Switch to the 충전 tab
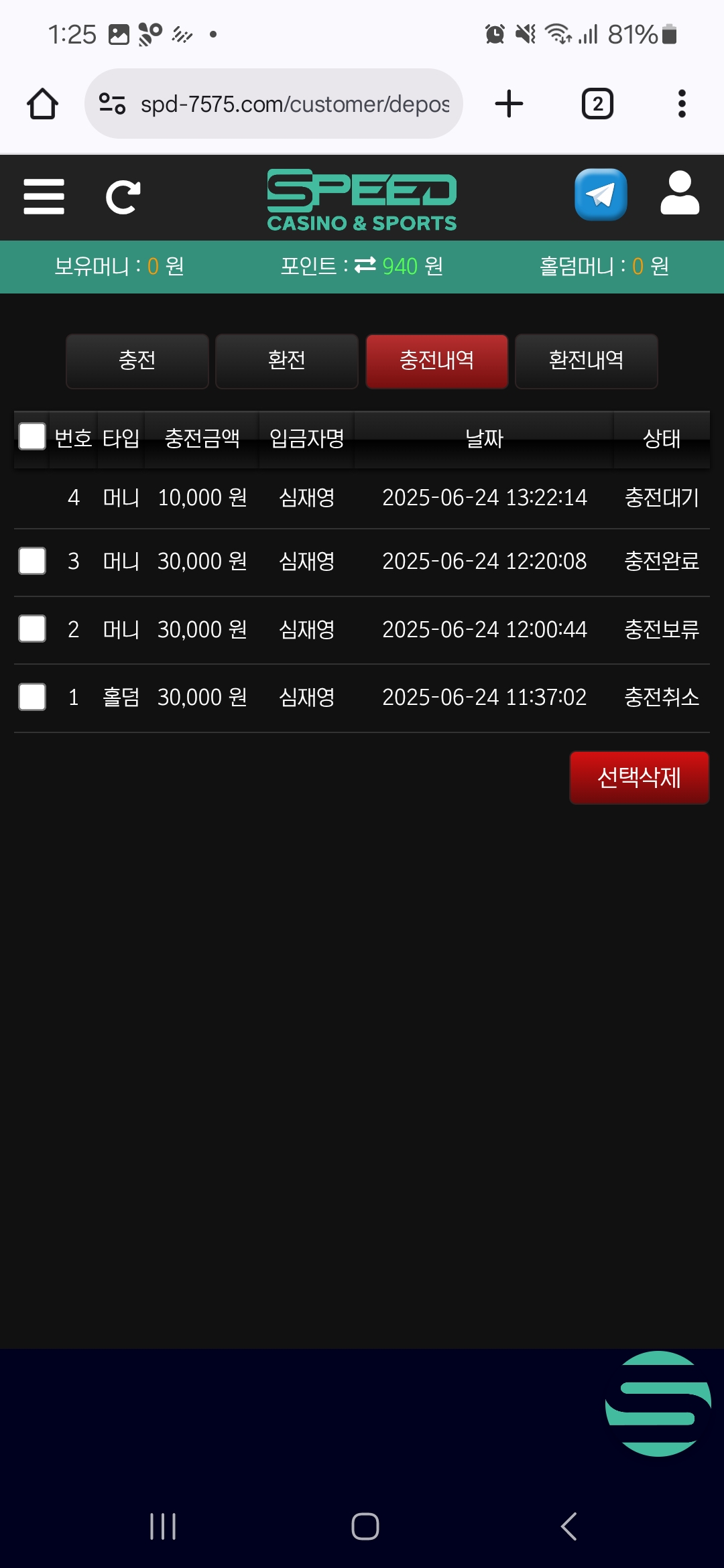The image size is (724, 1568). 137,361
